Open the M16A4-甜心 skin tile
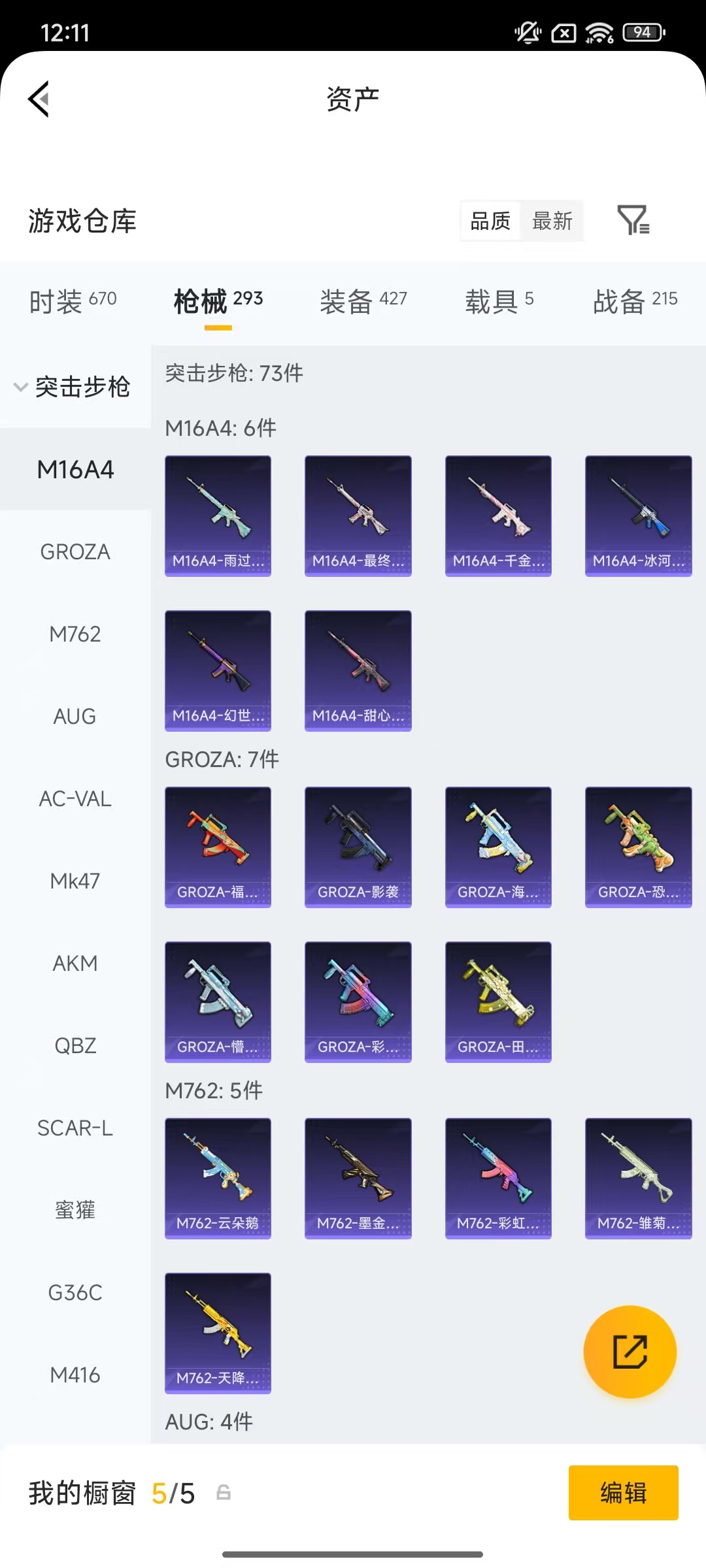 pos(358,670)
